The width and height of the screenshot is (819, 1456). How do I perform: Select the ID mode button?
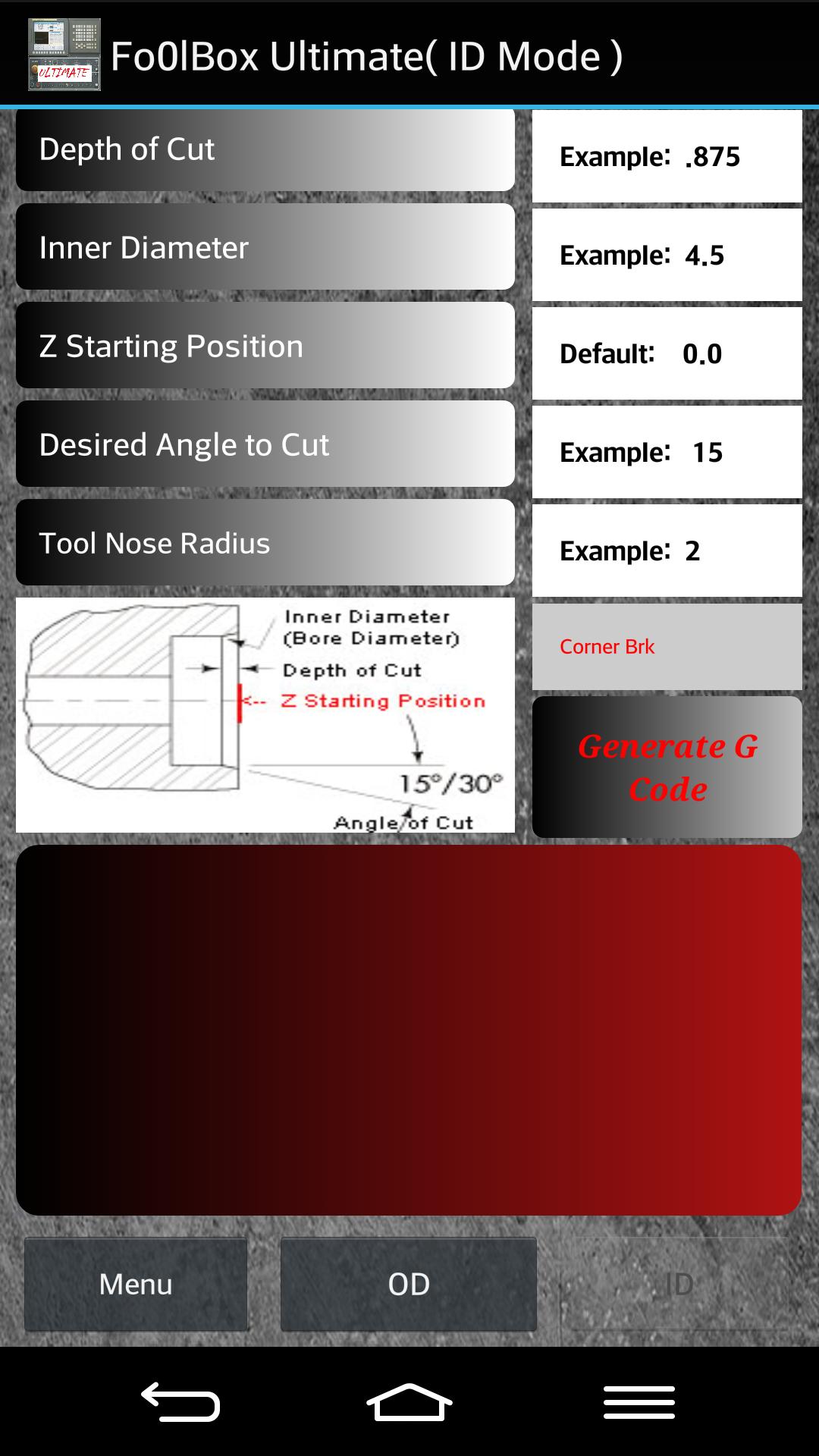pyautogui.click(x=679, y=1284)
